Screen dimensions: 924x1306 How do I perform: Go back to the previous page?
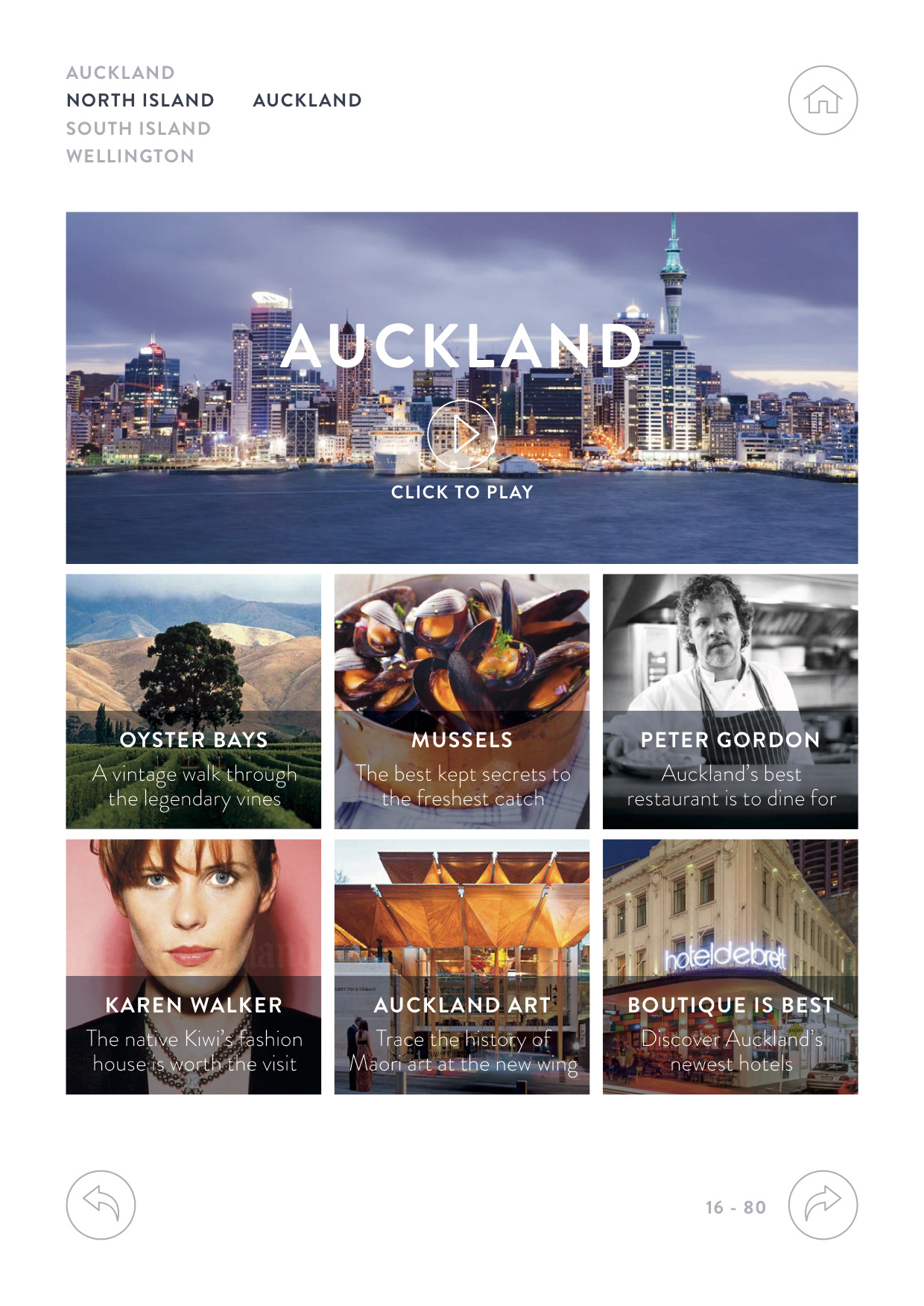click(x=101, y=1205)
